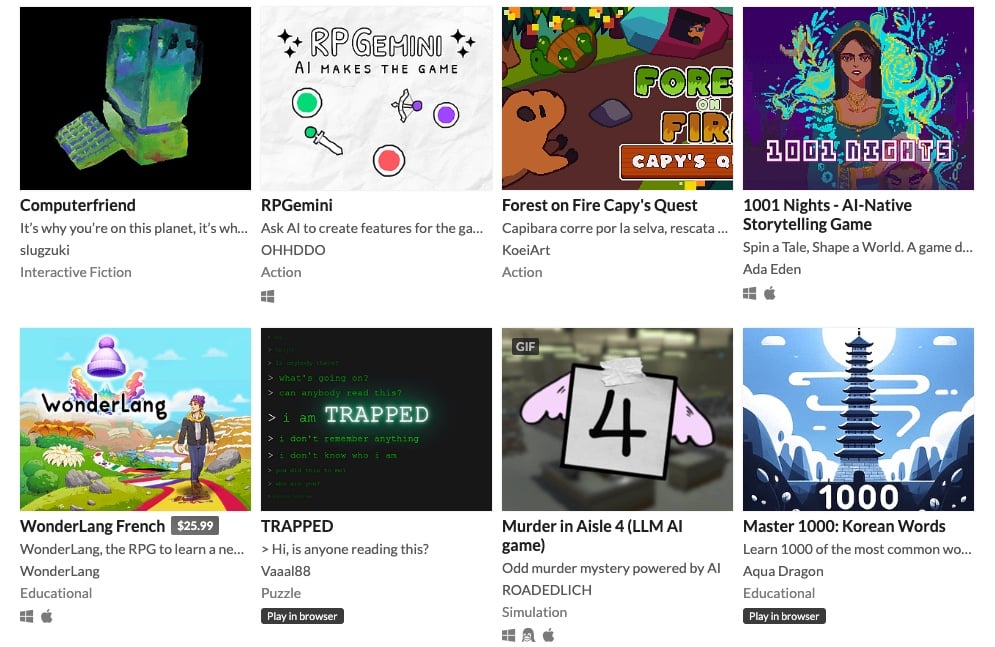This screenshot has height=647, width=995.
Task: Open the WonderLang cover image
Action: tap(135, 419)
